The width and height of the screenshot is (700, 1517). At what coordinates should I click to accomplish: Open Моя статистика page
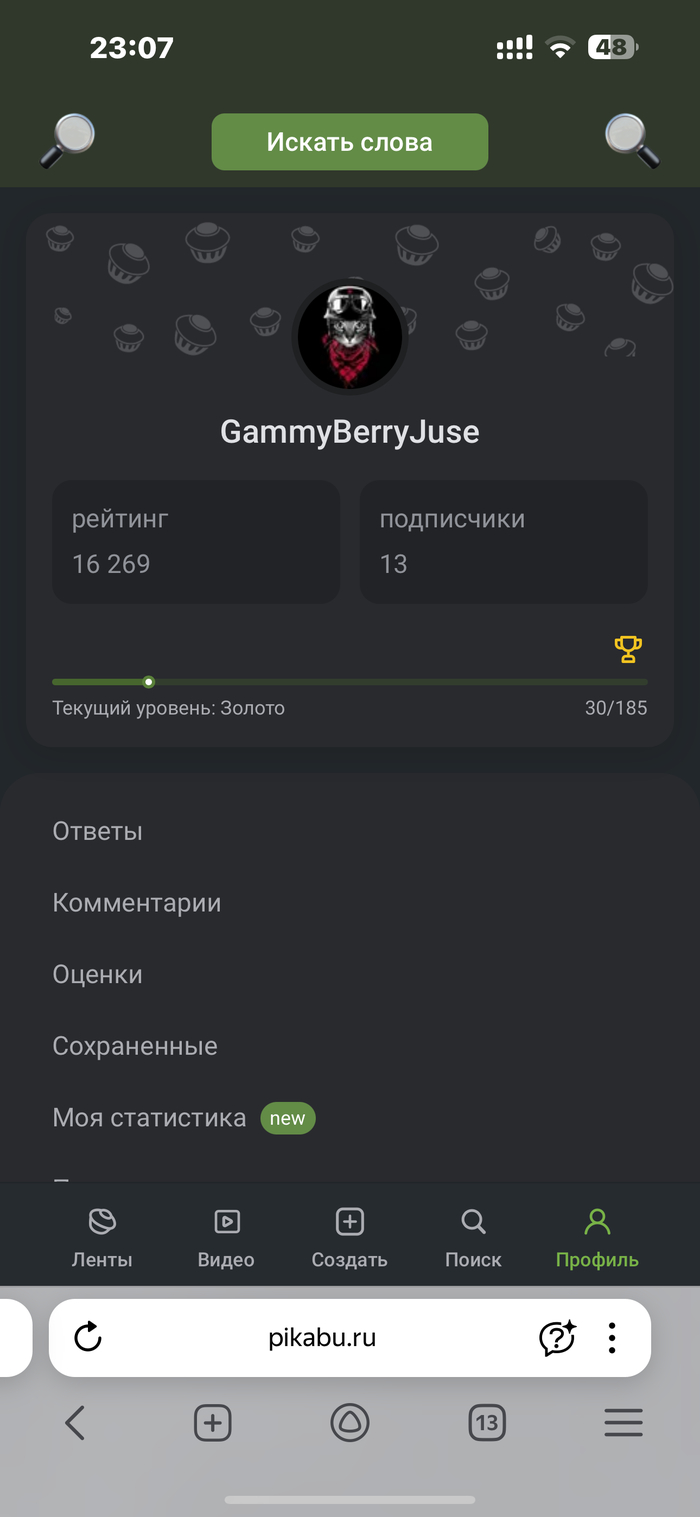[x=150, y=1118]
